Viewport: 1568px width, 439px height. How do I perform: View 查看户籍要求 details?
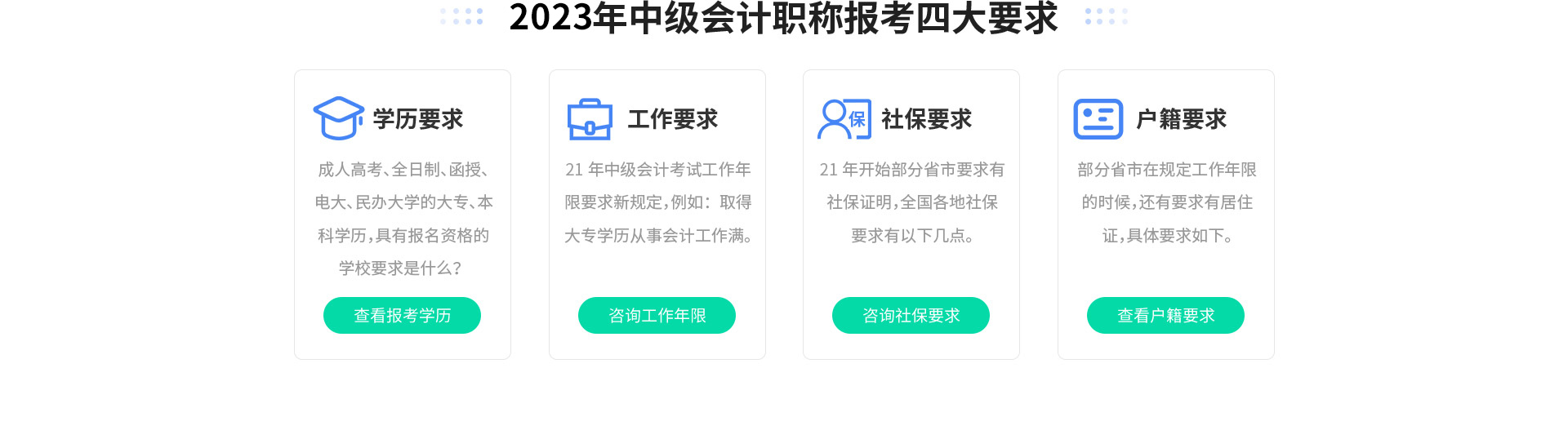coord(1165,316)
